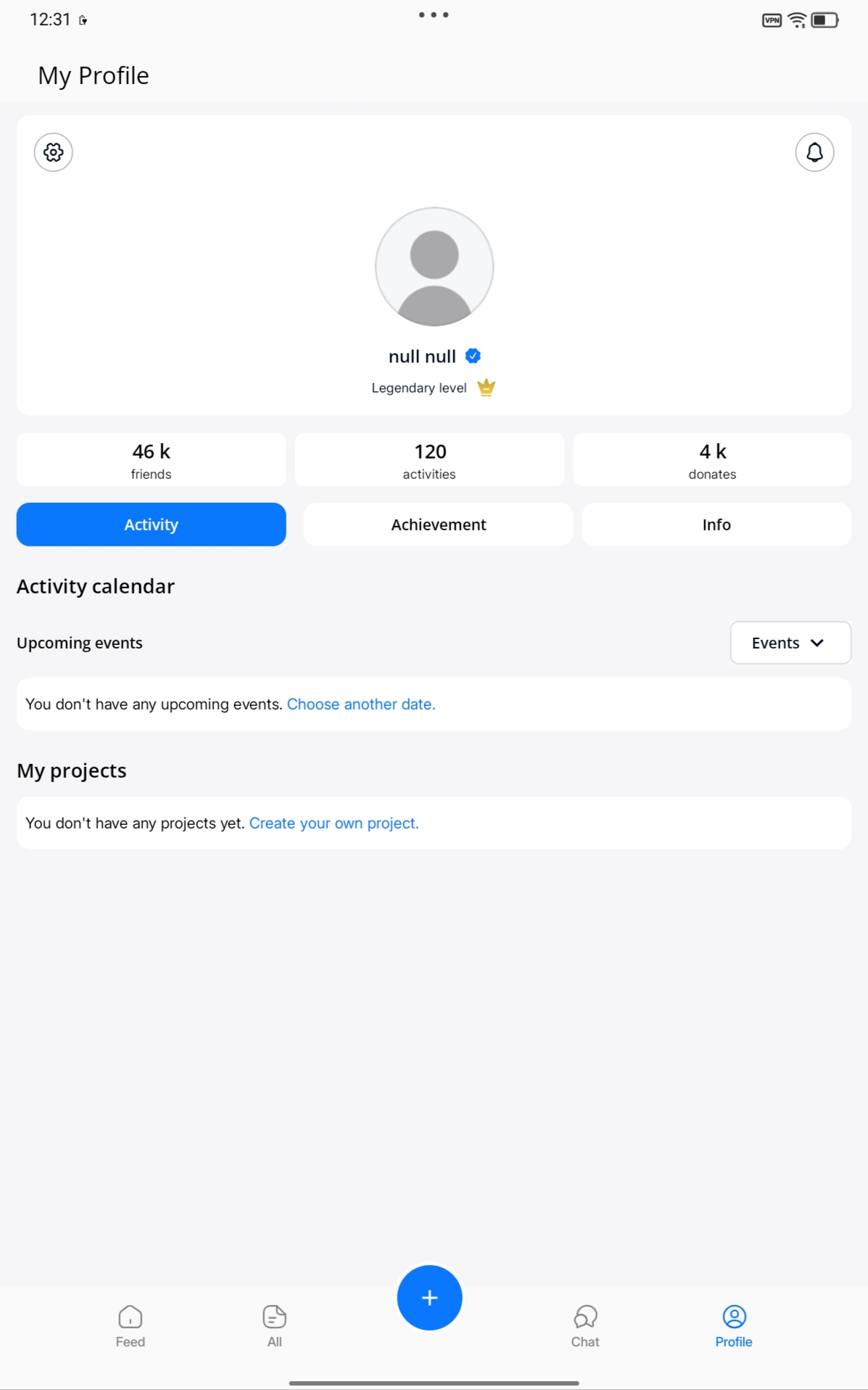Switch to the Achievement tab
868x1390 pixels.
pyautogui.click(x=438, y=525)
